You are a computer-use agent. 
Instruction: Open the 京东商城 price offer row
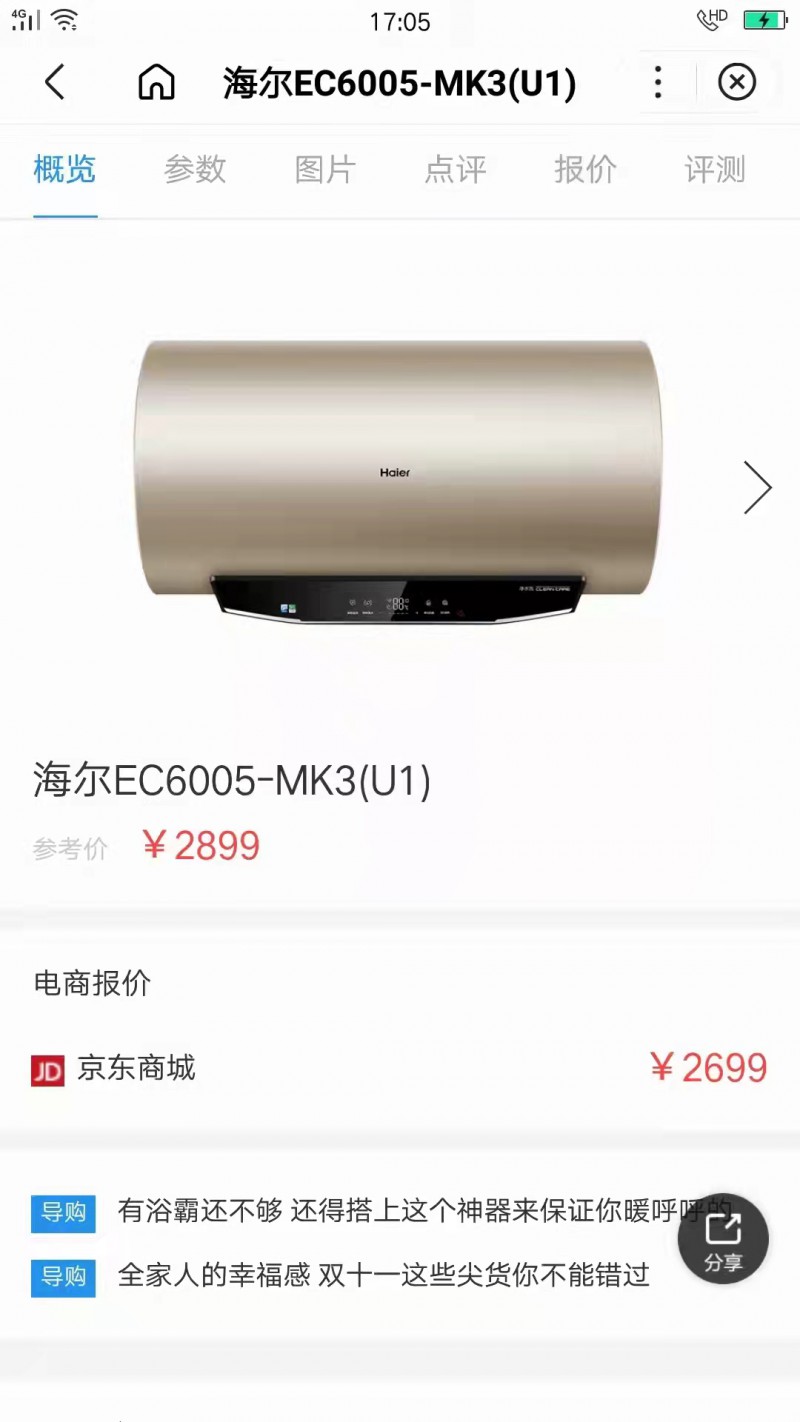point(400,1068)
